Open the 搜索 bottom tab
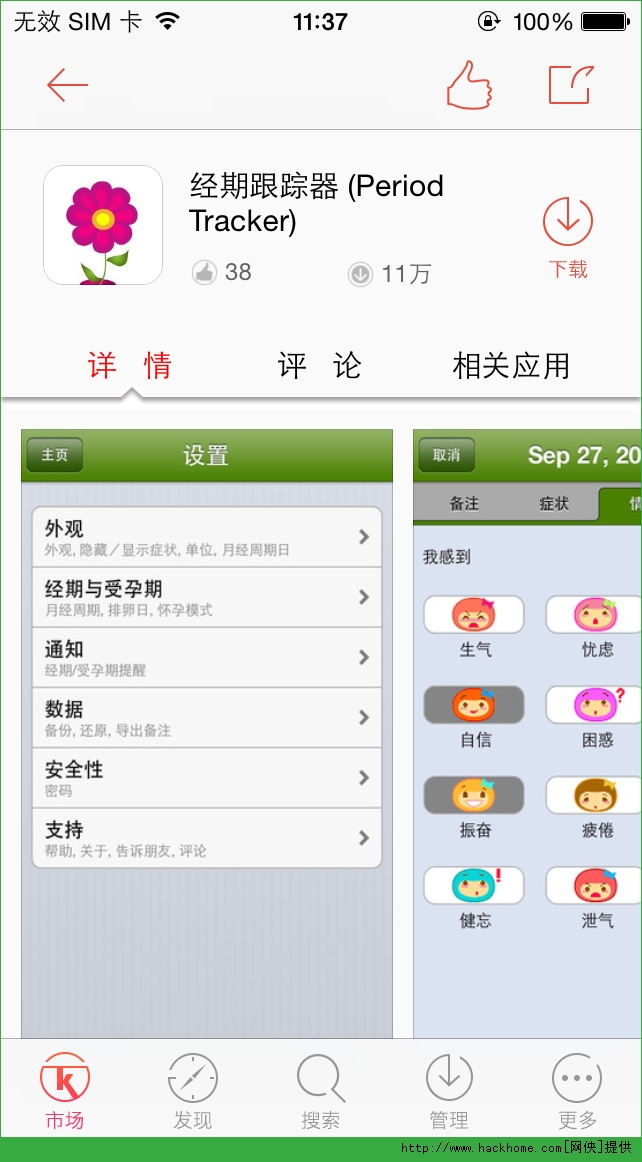642x1162 pixels. click(320, 1092)
